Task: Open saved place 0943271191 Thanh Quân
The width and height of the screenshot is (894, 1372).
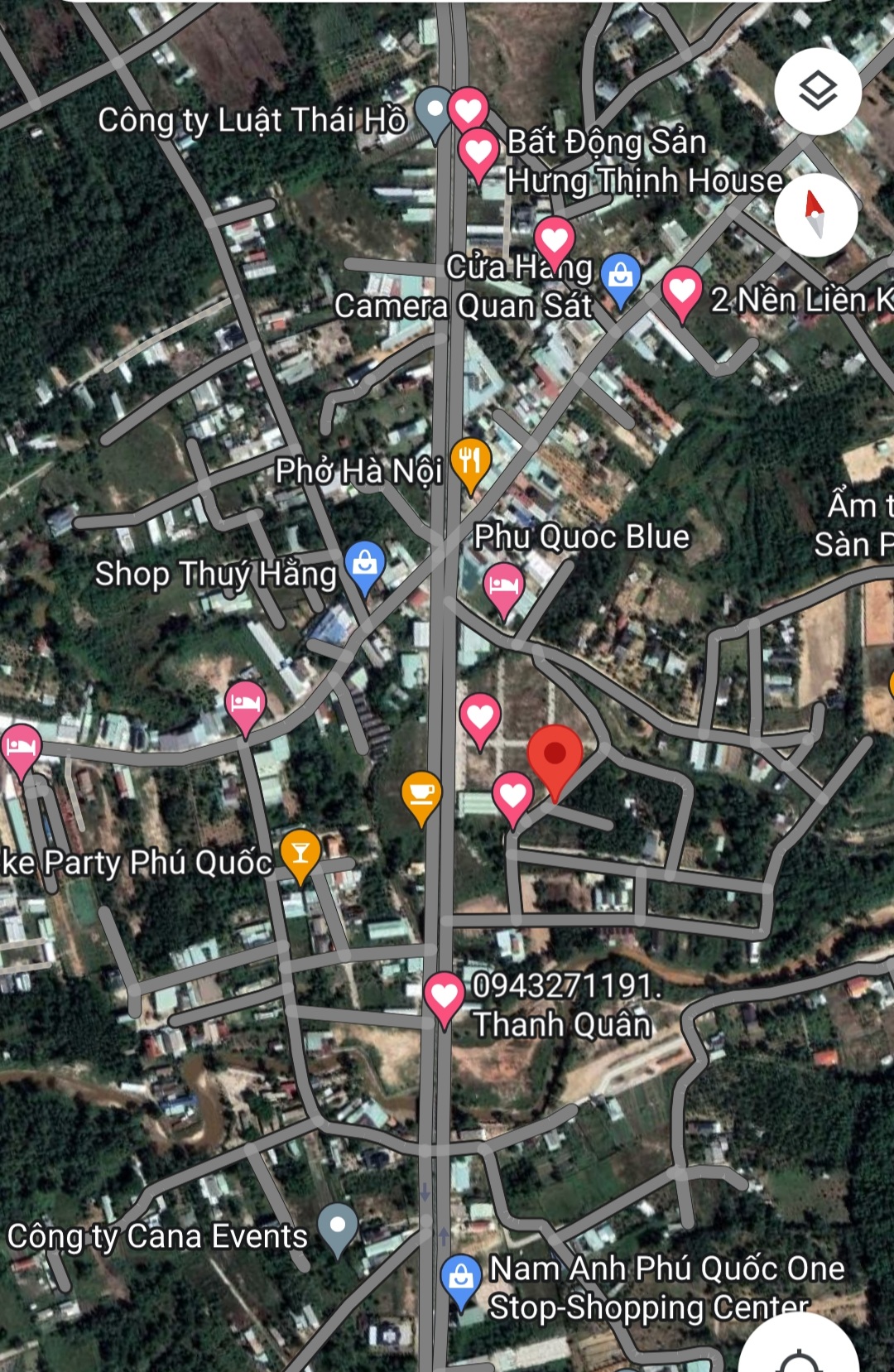Action: pos(444,997)
